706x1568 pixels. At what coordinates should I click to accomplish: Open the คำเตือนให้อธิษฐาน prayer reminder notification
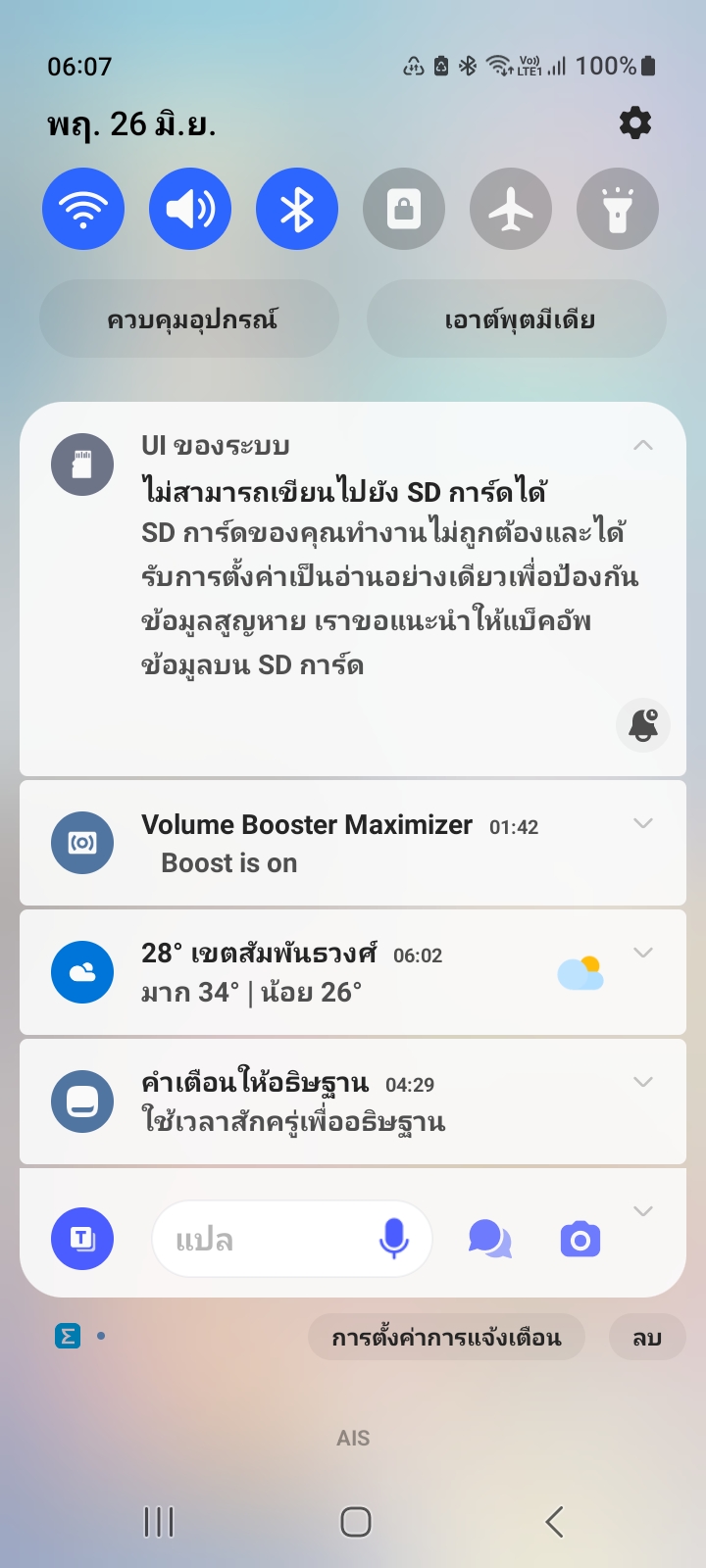[353, 1102]
